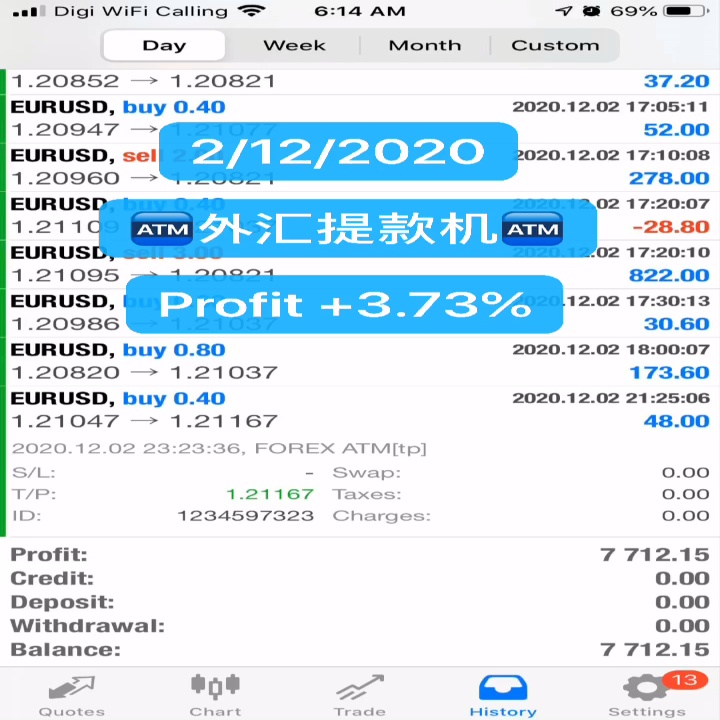
Task: Open the Trade tab
Action: pos(360,695)
